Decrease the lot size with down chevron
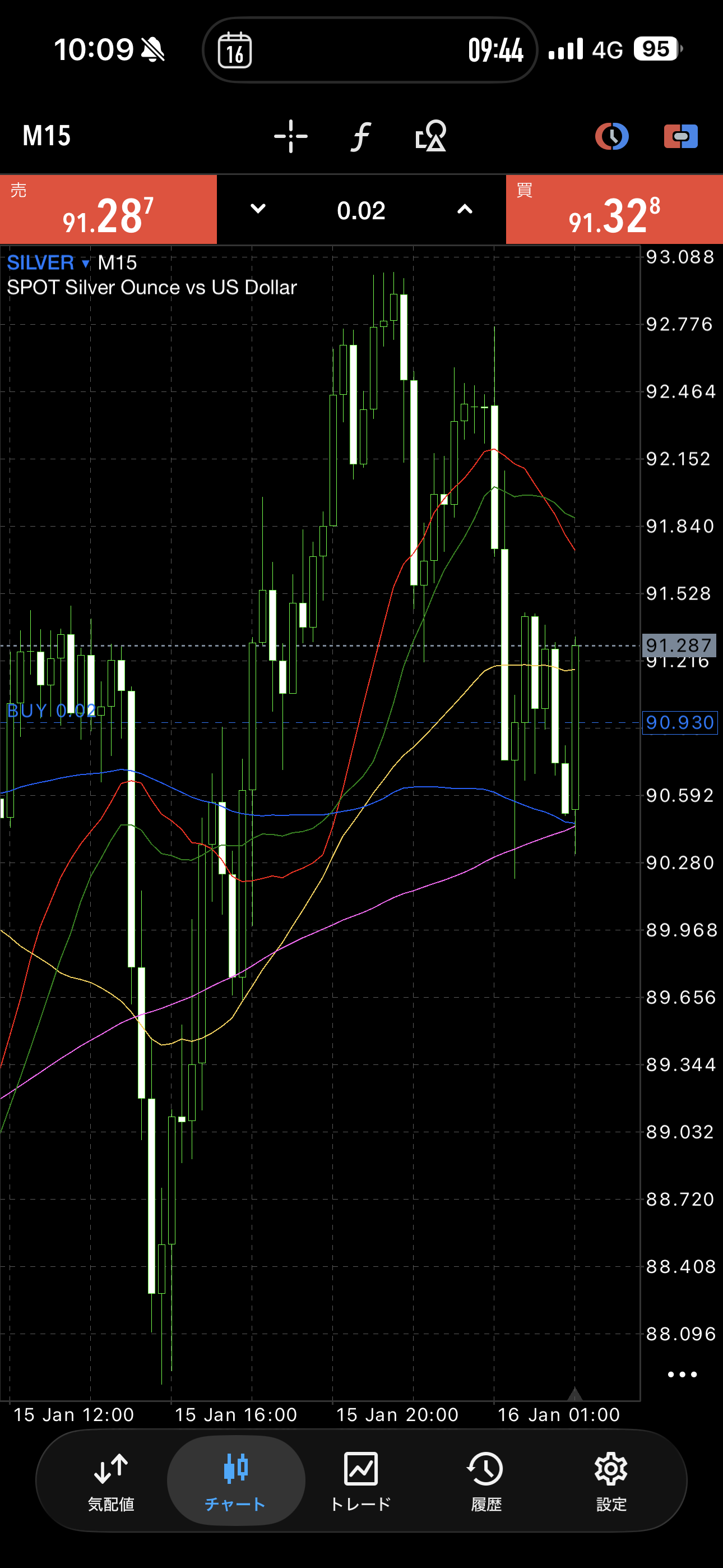 coord(258,209)
